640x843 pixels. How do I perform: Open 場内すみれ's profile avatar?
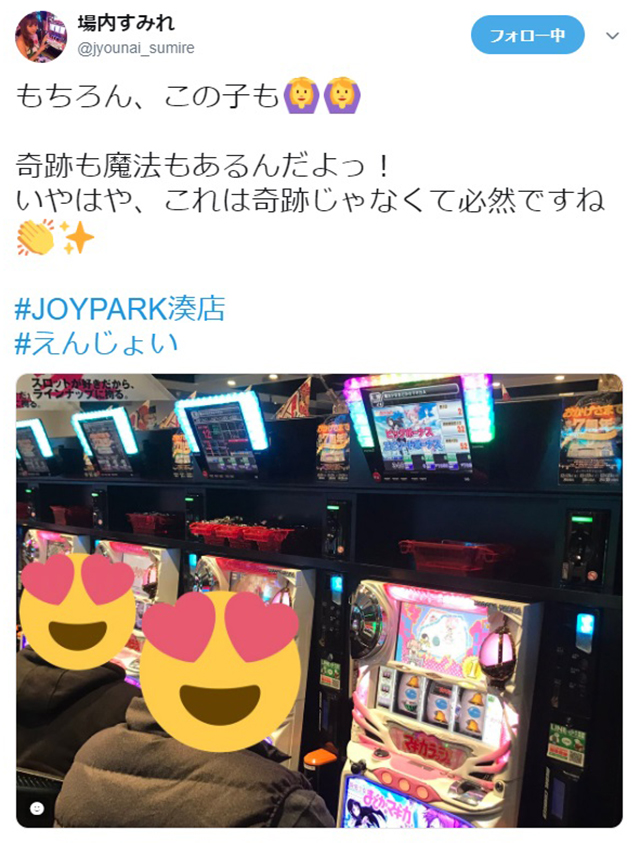pyautogui.click(x=41, y=36)
